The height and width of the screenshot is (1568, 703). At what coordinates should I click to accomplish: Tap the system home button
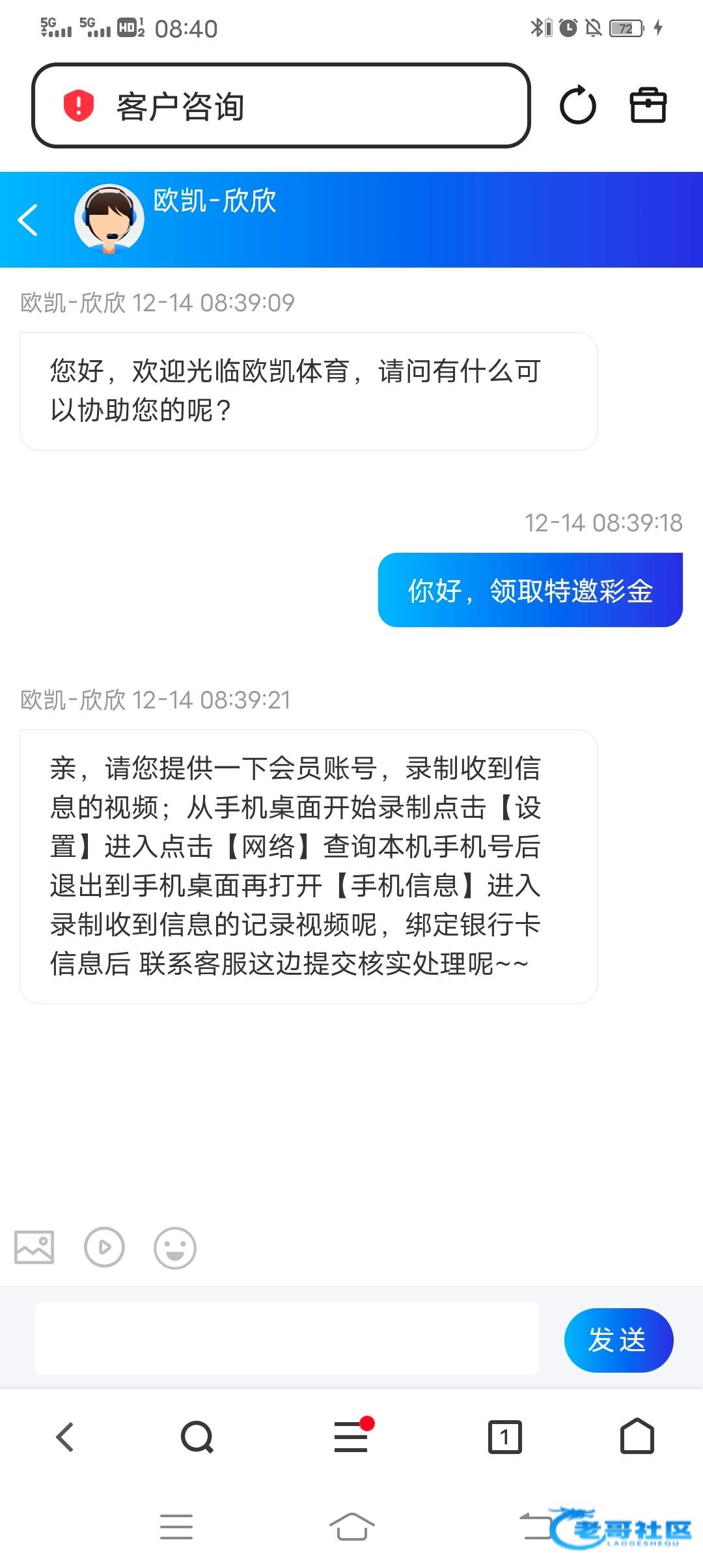pyautogui.click(x=351, y=1526)
